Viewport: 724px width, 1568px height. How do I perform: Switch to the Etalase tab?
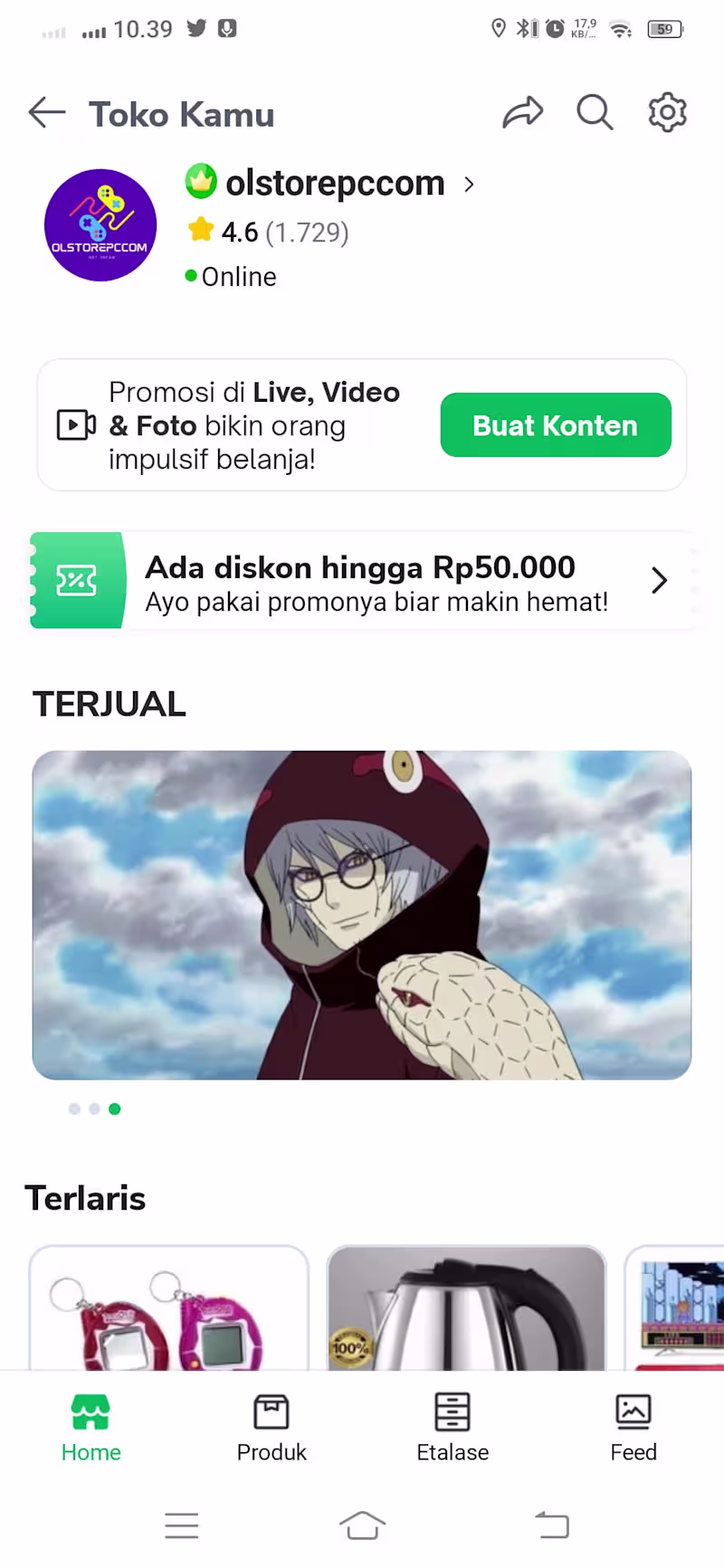(x=452, y=1428)
